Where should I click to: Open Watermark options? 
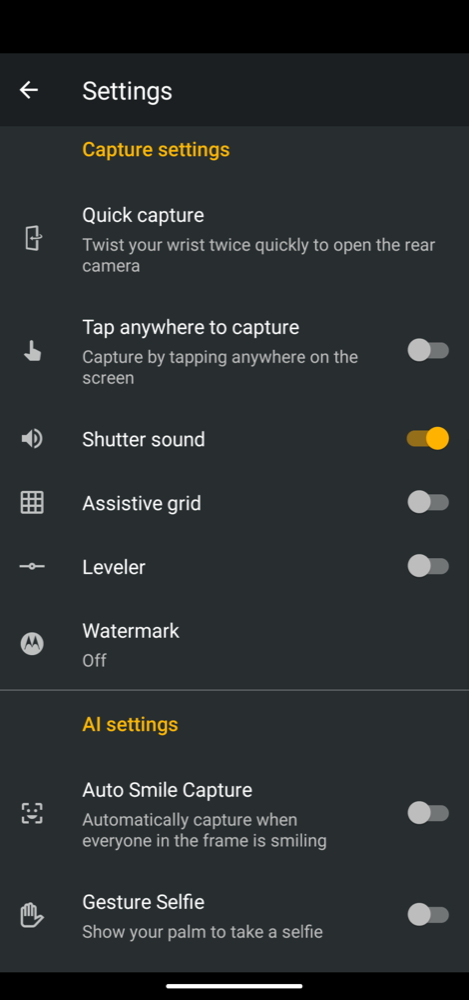[x=234, y=645]
